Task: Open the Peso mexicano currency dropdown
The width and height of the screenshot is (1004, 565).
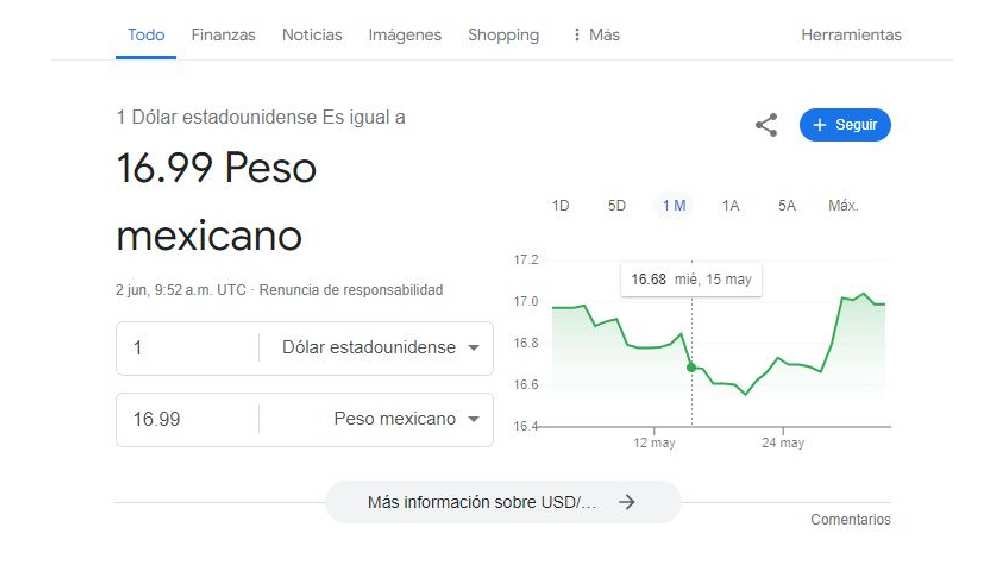Action: coord(406,420)
